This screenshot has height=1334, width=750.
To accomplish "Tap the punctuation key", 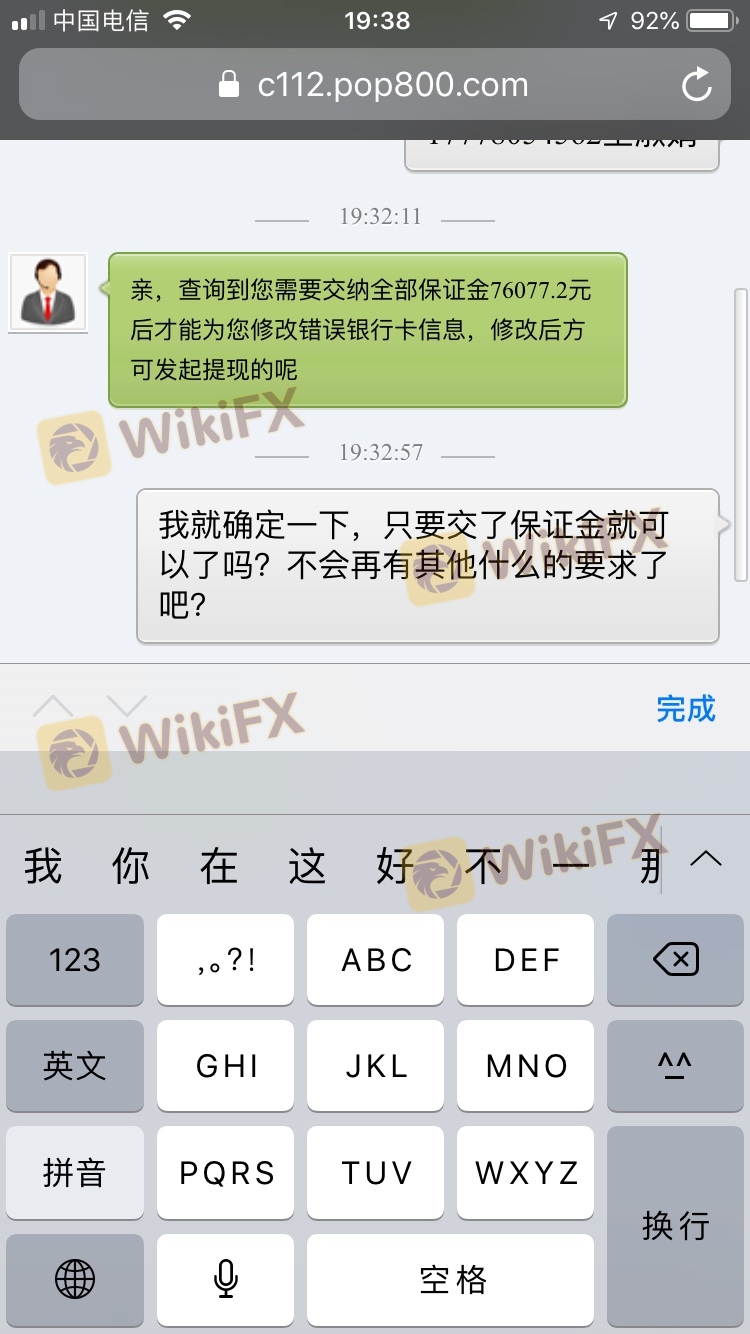I will [226, 960].
